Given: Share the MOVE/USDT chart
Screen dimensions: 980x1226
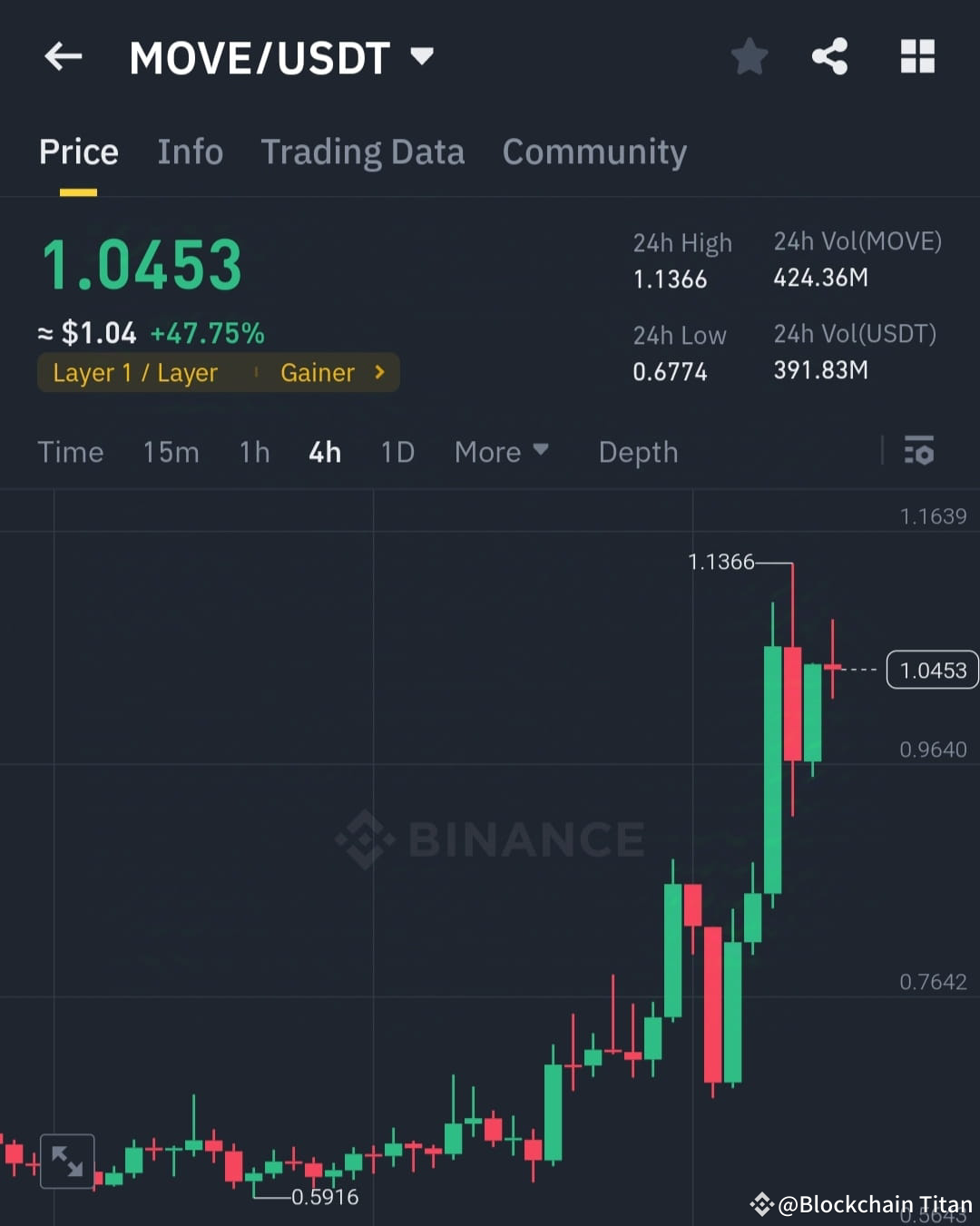Looking at the screenshot, I should (x=828, y=56).
